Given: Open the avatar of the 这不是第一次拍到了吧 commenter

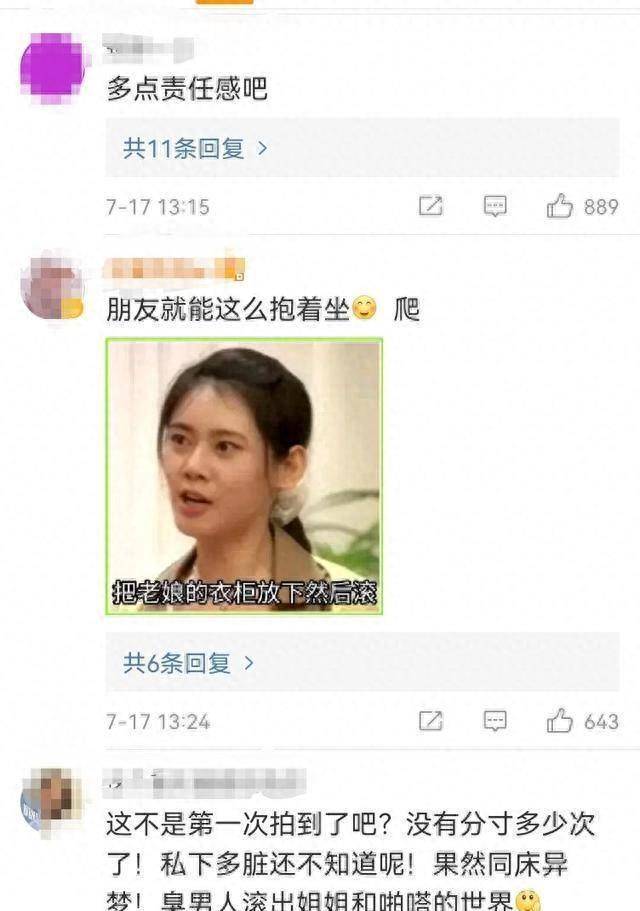Looking at the screenshot, I should (x=52, y=799).
